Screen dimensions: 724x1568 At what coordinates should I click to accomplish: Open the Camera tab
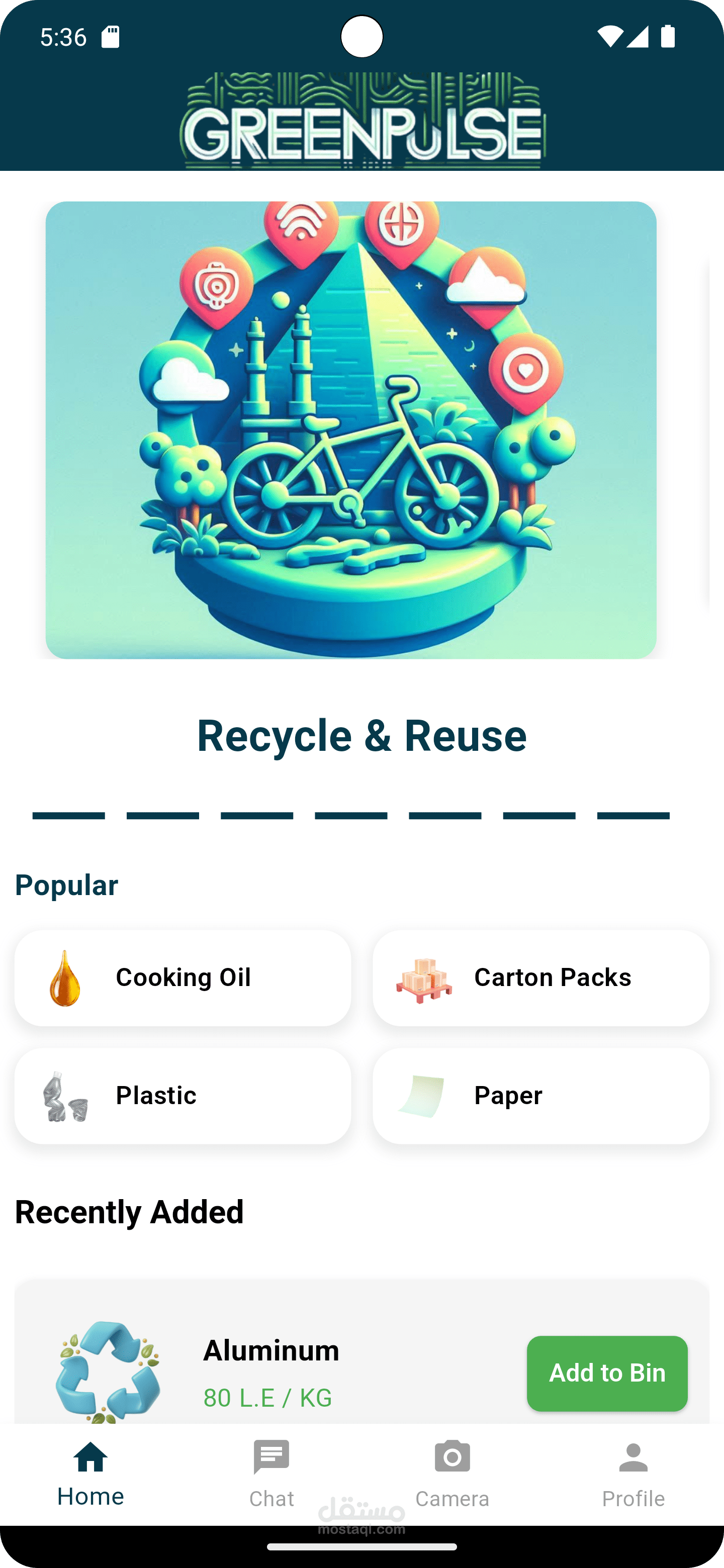pos(452,1473)
